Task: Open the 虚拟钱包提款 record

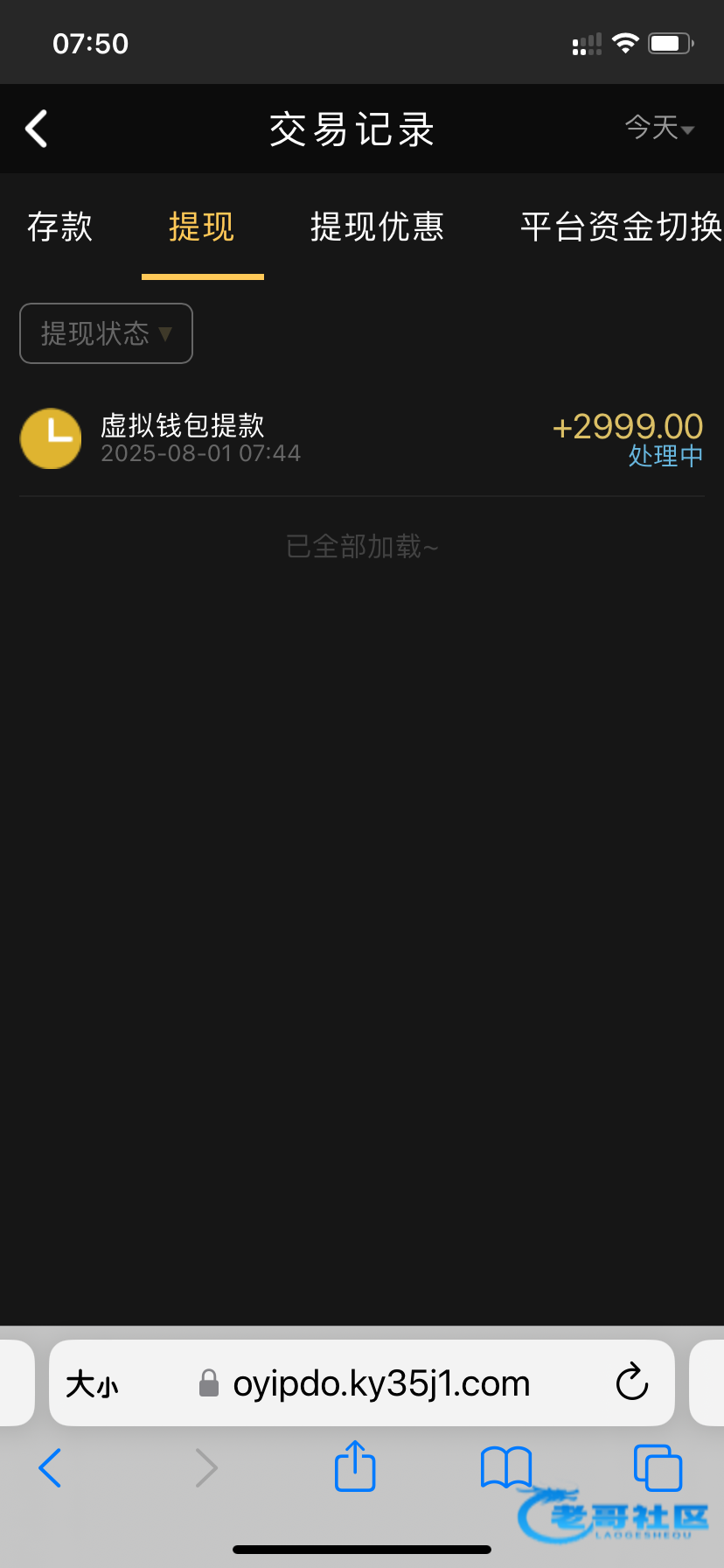Action: point(361,438)
